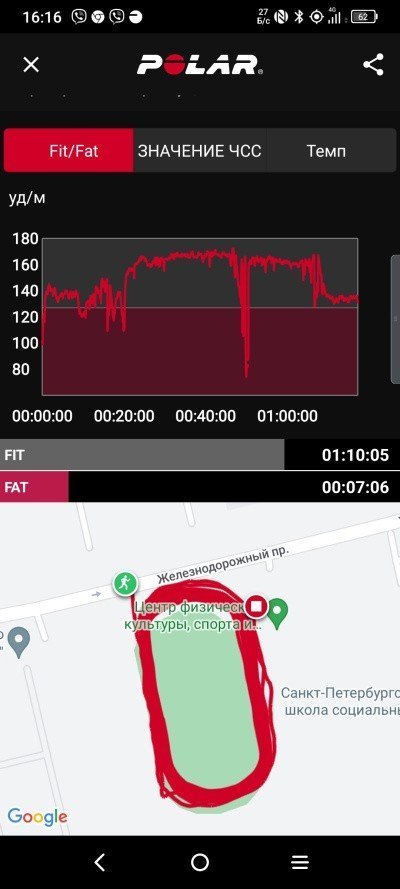400x889 pixels.
Task: Share this training session
Action: point(373,65)
